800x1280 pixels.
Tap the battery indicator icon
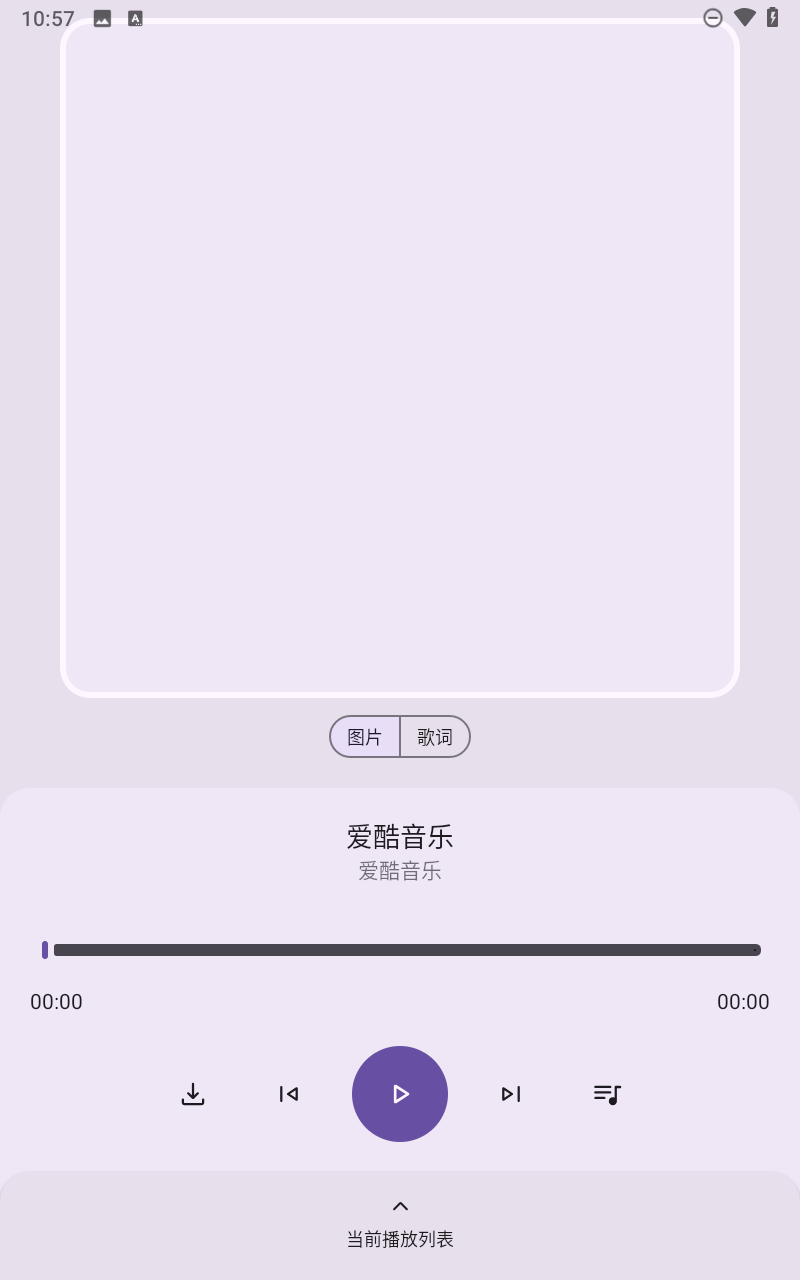772,17
